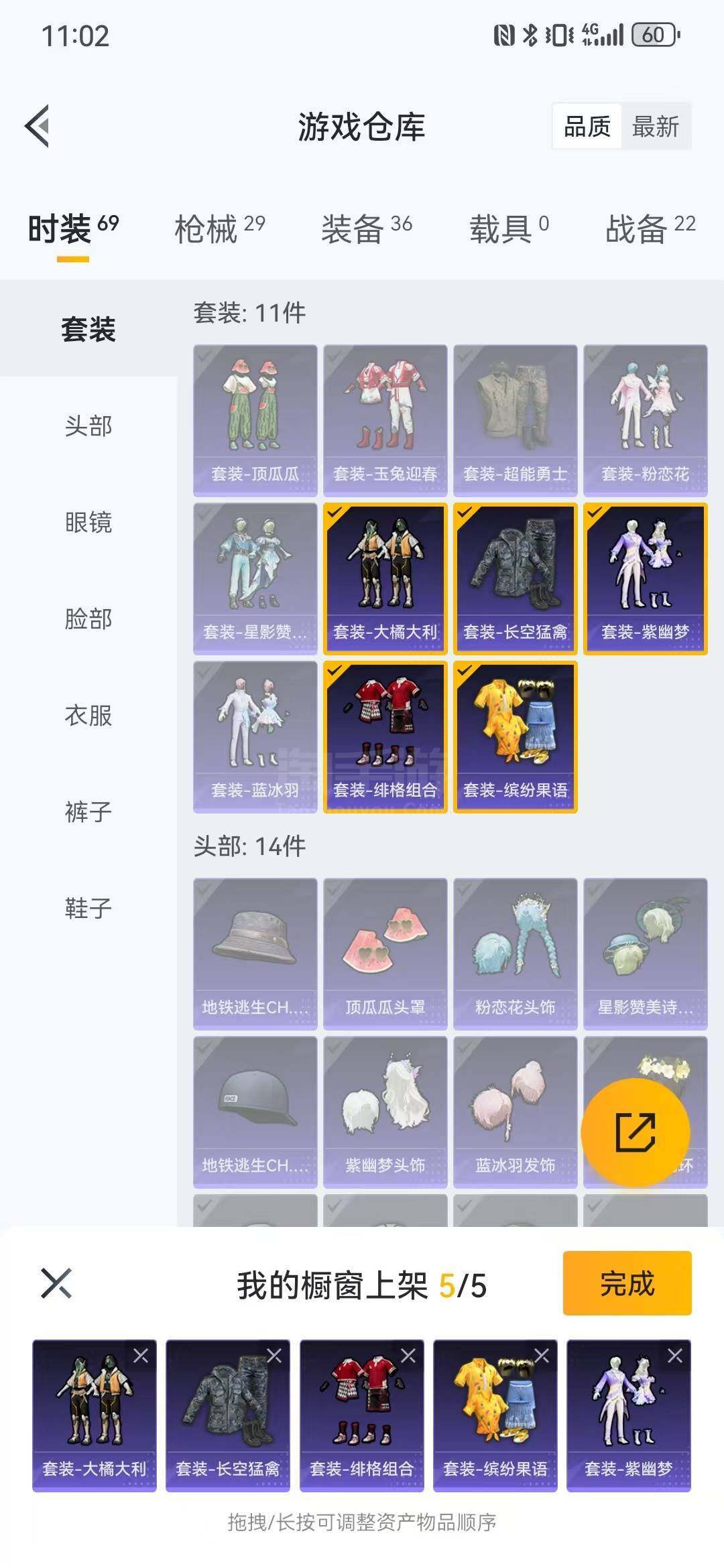Deselect 套装-大橘大利 in the grid

385,578
